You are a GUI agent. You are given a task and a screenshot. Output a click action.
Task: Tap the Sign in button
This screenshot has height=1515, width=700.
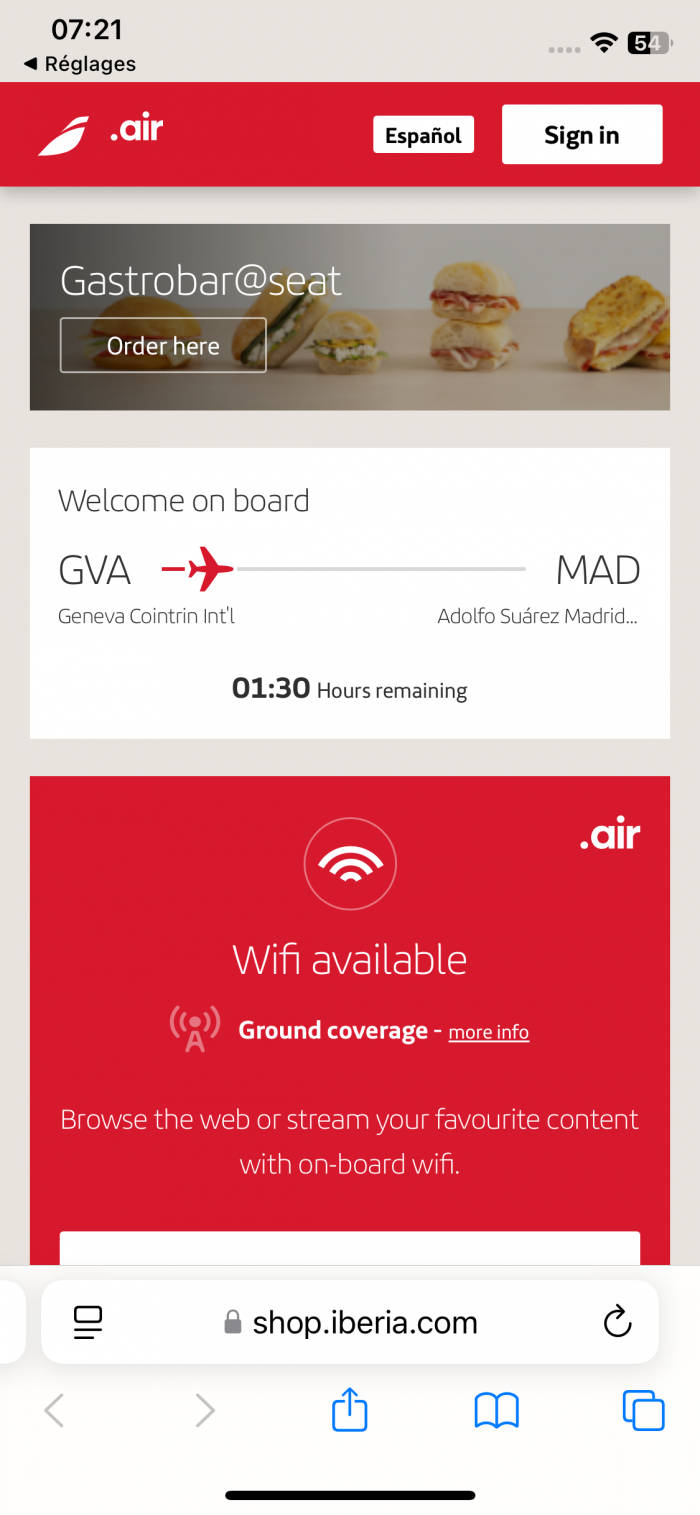pyautogui.click(x=581, y=135)
